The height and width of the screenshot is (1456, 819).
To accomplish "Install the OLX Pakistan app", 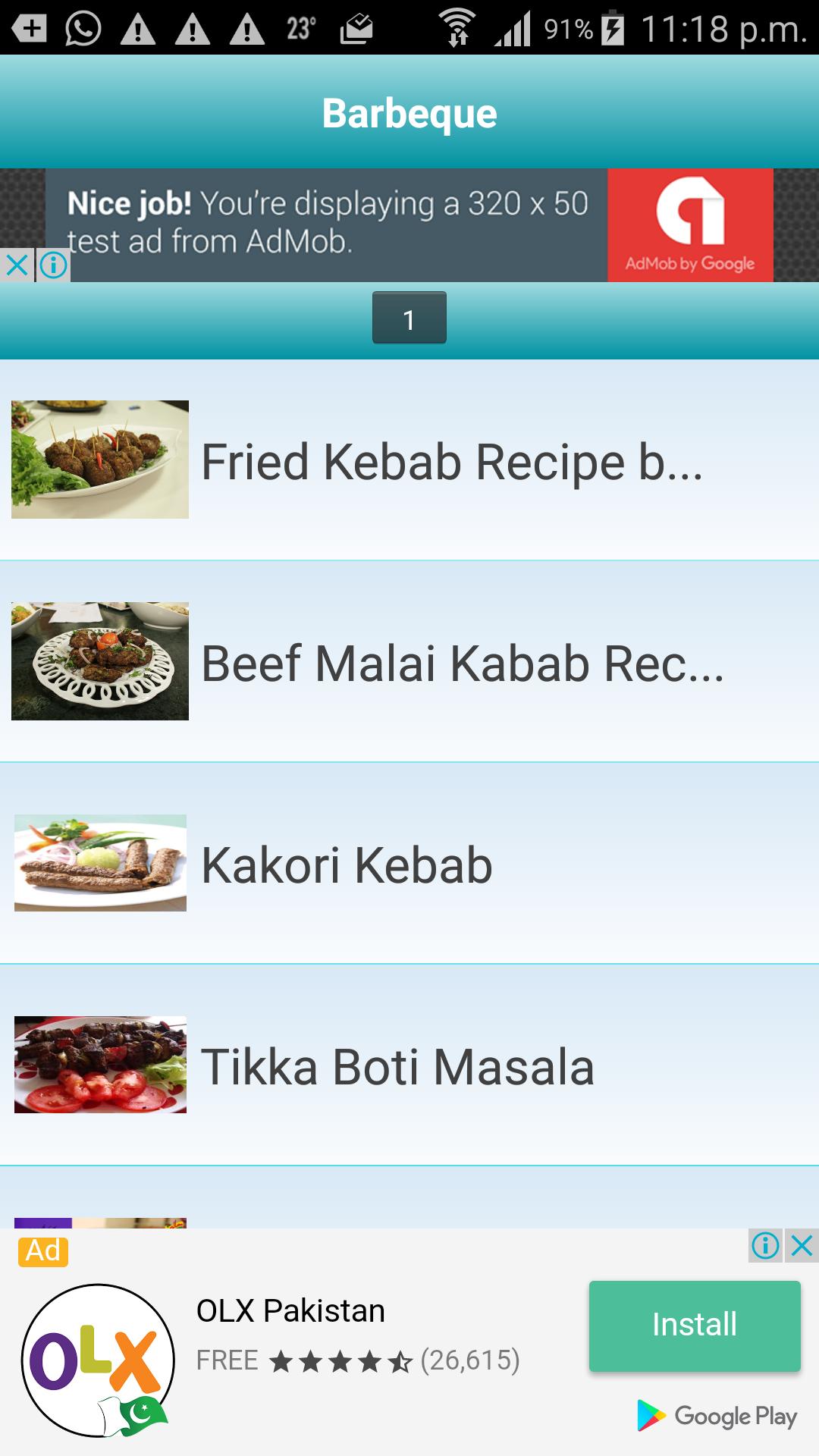I will [x=694, y=1325].
